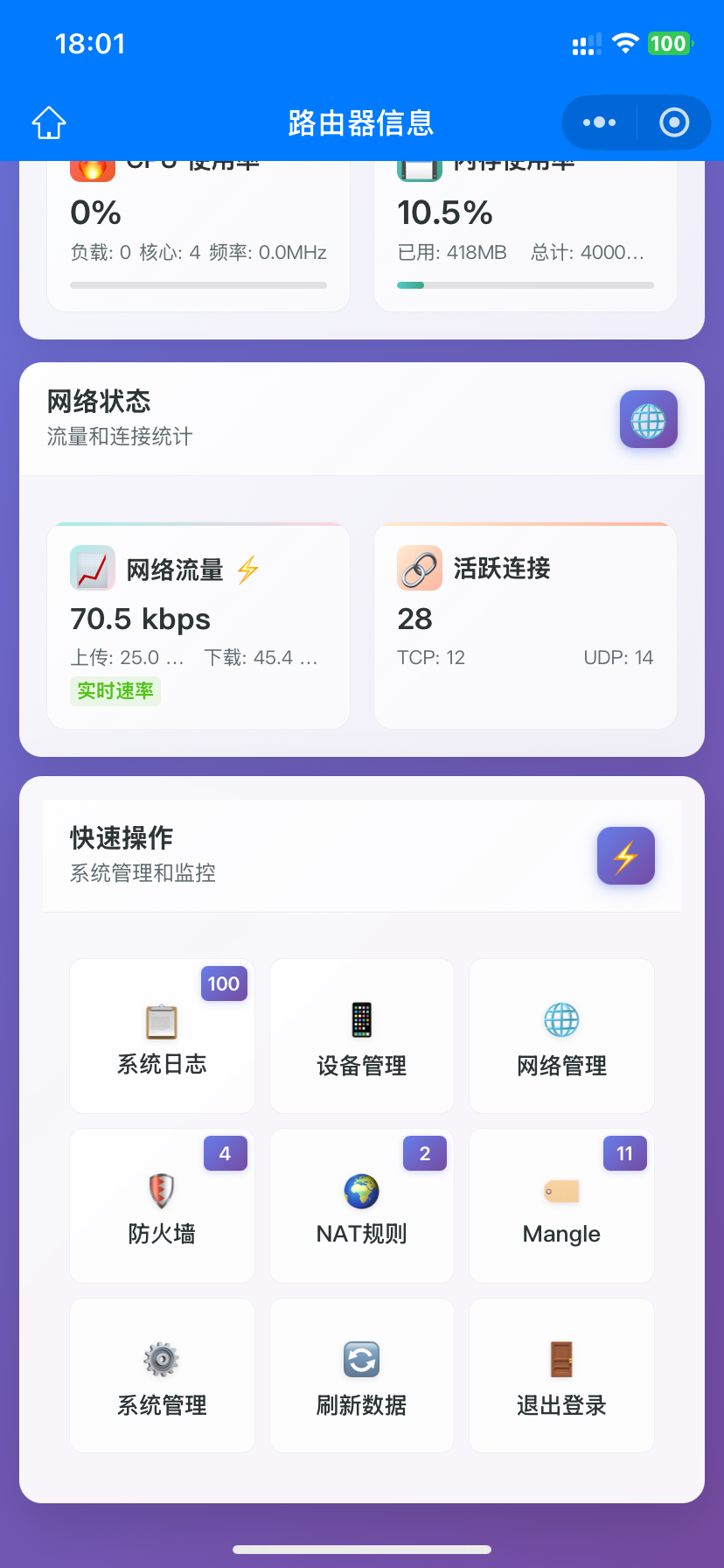This screenshot has height=1568, width=724.
Task: Open the 网络流量 traffic card
Action: pos(198,626)
